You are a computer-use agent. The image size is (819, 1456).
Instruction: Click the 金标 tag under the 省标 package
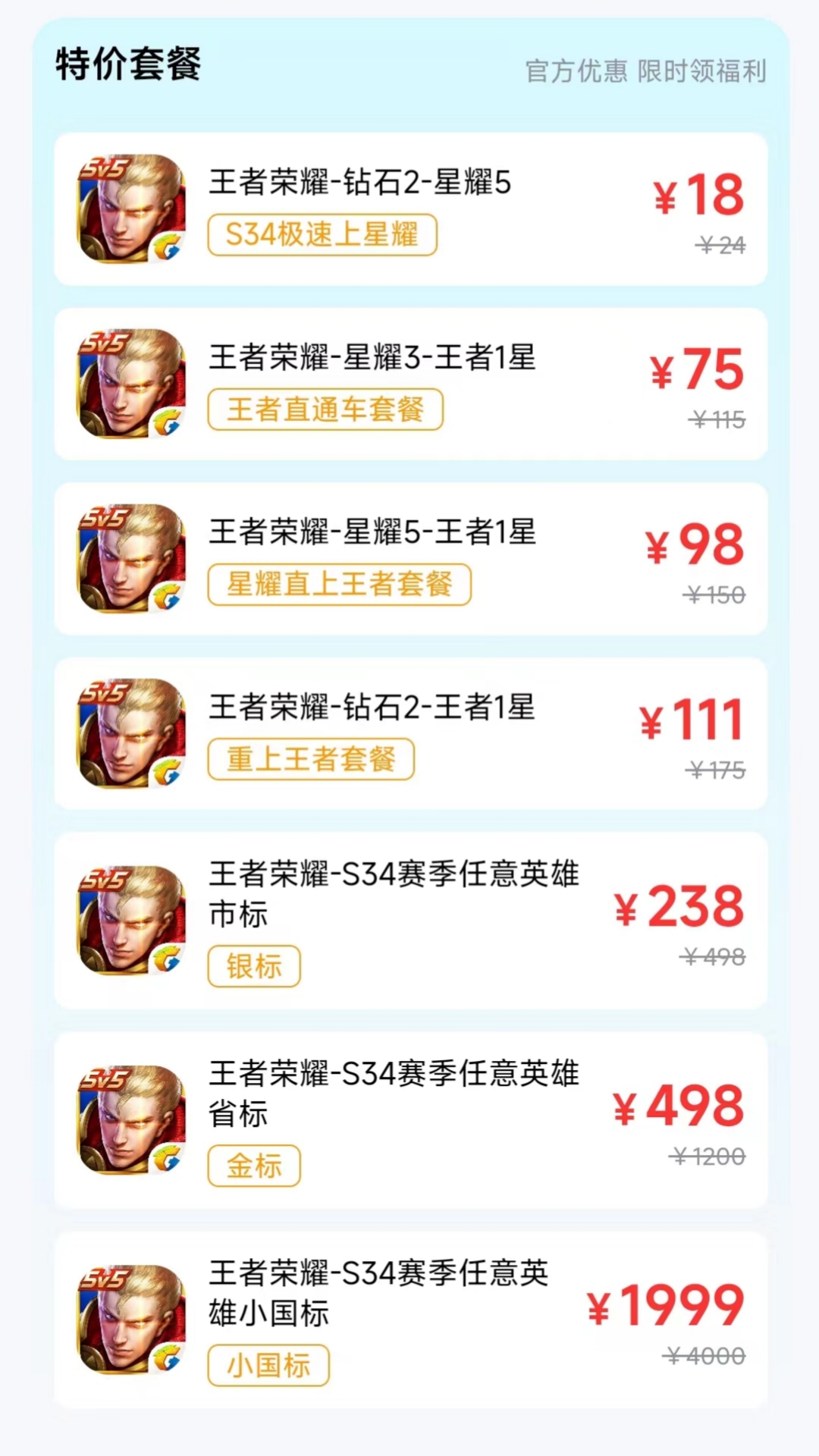click(x=254, y=1166)
